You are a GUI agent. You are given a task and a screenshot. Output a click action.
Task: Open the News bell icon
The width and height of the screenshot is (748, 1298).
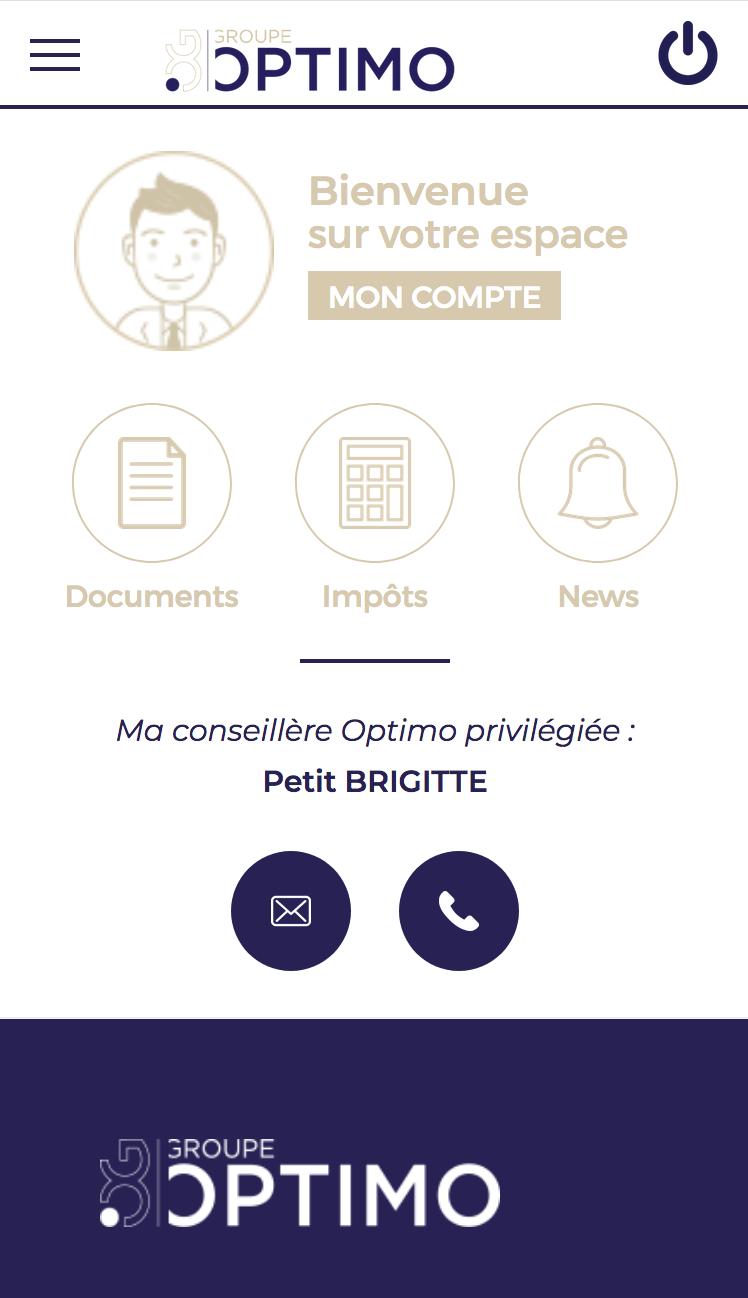597,482
